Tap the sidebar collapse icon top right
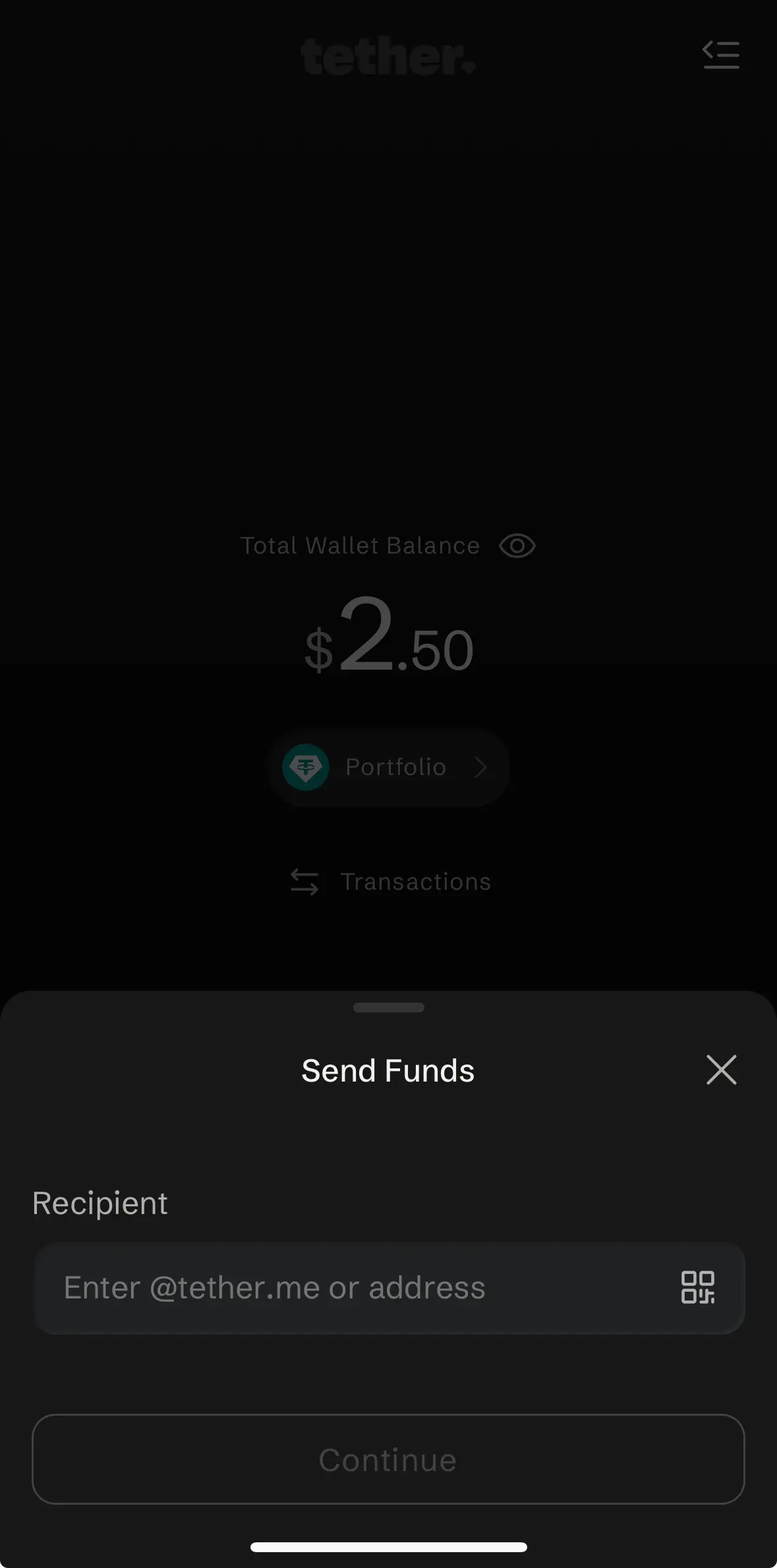This screenshot has height=1568, width=777. [x=720, y=55]
